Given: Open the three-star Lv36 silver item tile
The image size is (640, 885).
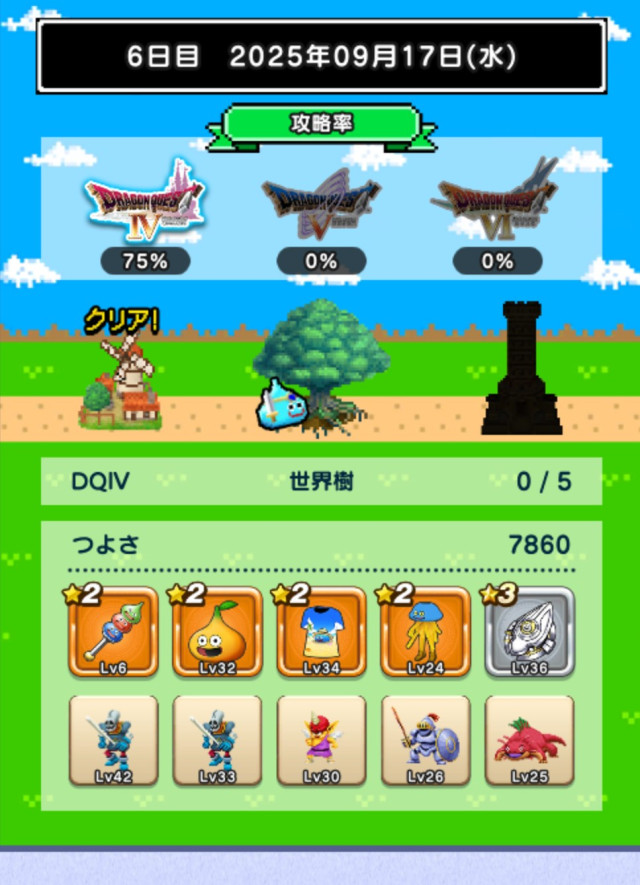Looking at the screenshot, I should (529, 632).
